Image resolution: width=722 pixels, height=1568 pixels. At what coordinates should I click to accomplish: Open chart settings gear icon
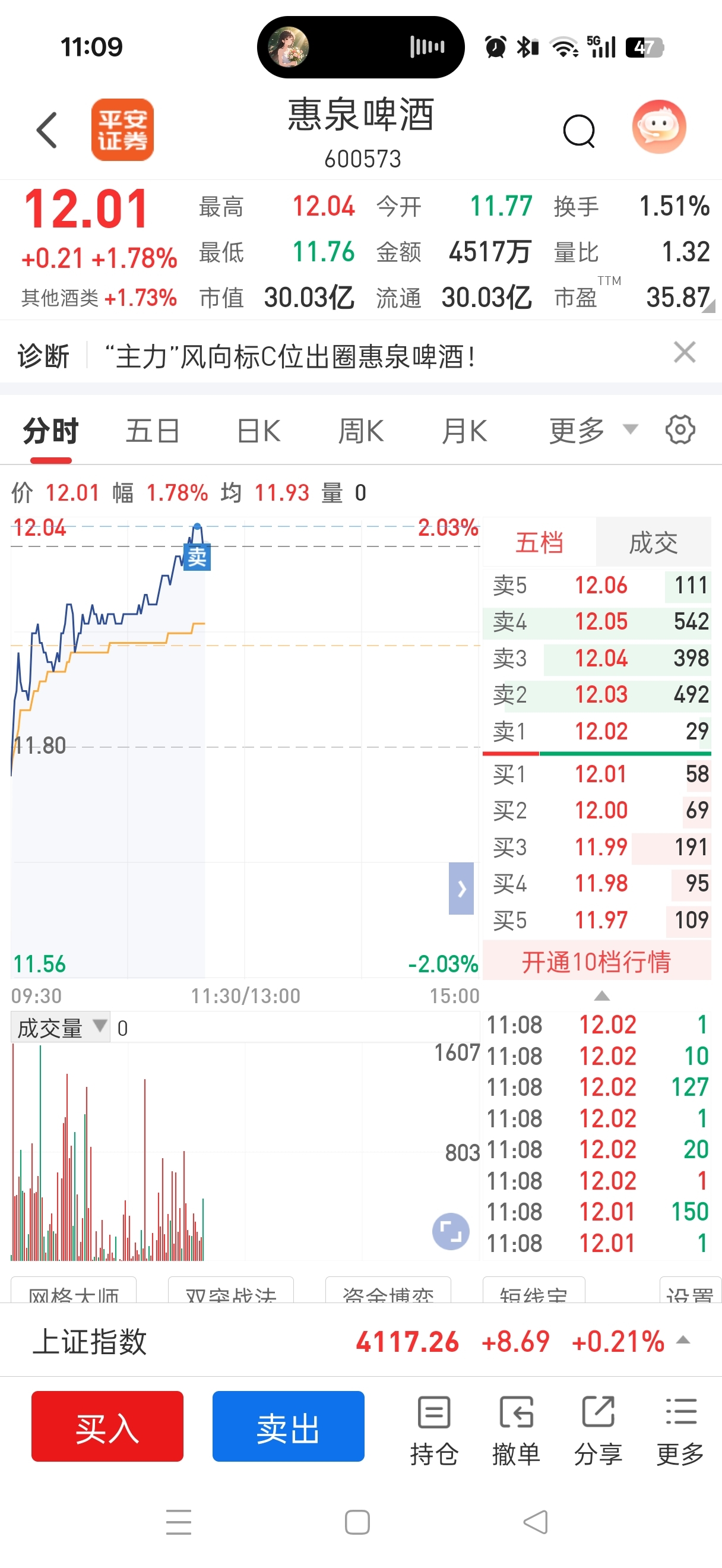point(680,430)
